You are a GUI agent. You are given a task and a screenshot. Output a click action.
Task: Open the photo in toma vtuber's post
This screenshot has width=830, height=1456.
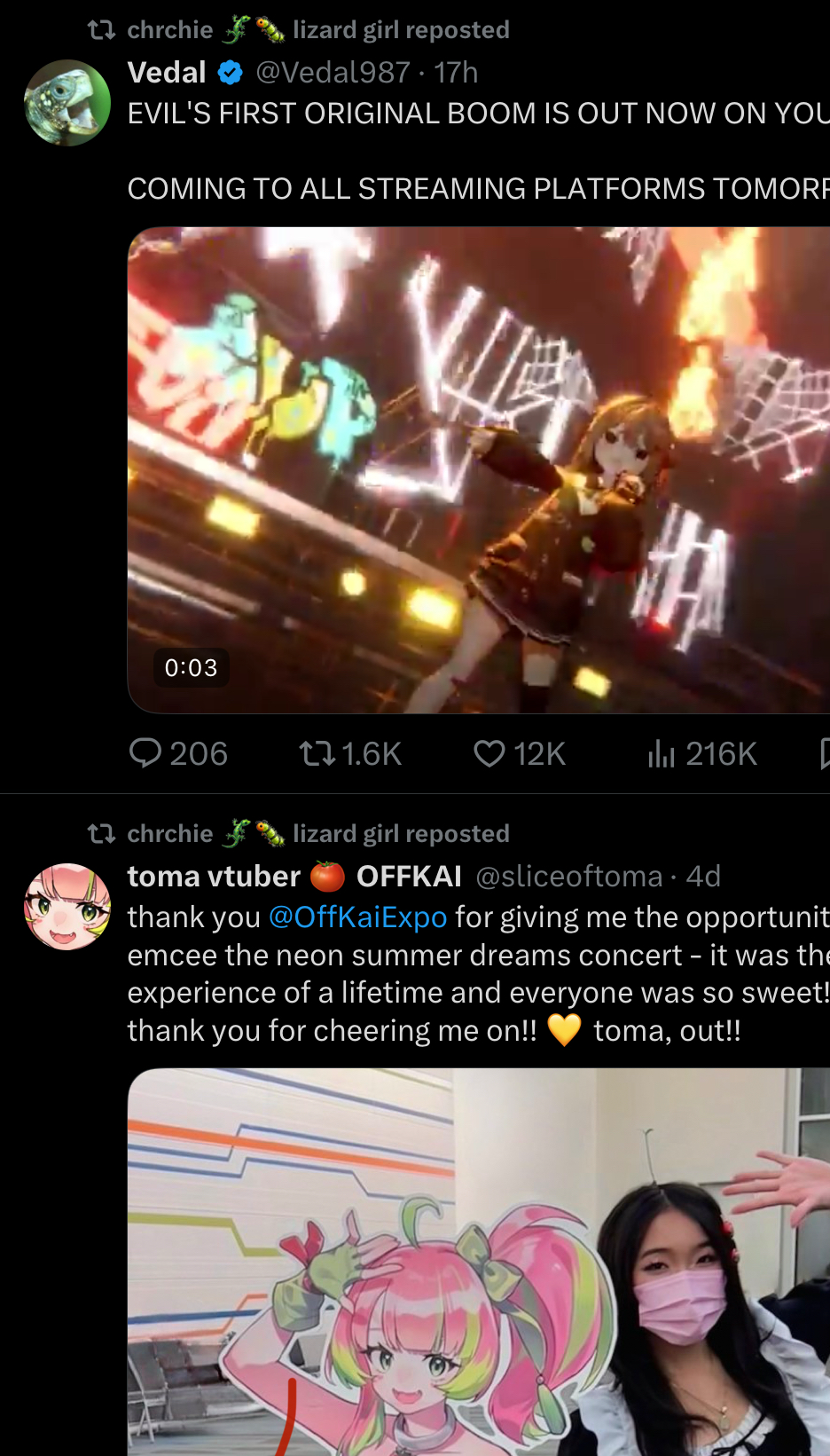coord(479,1260)
